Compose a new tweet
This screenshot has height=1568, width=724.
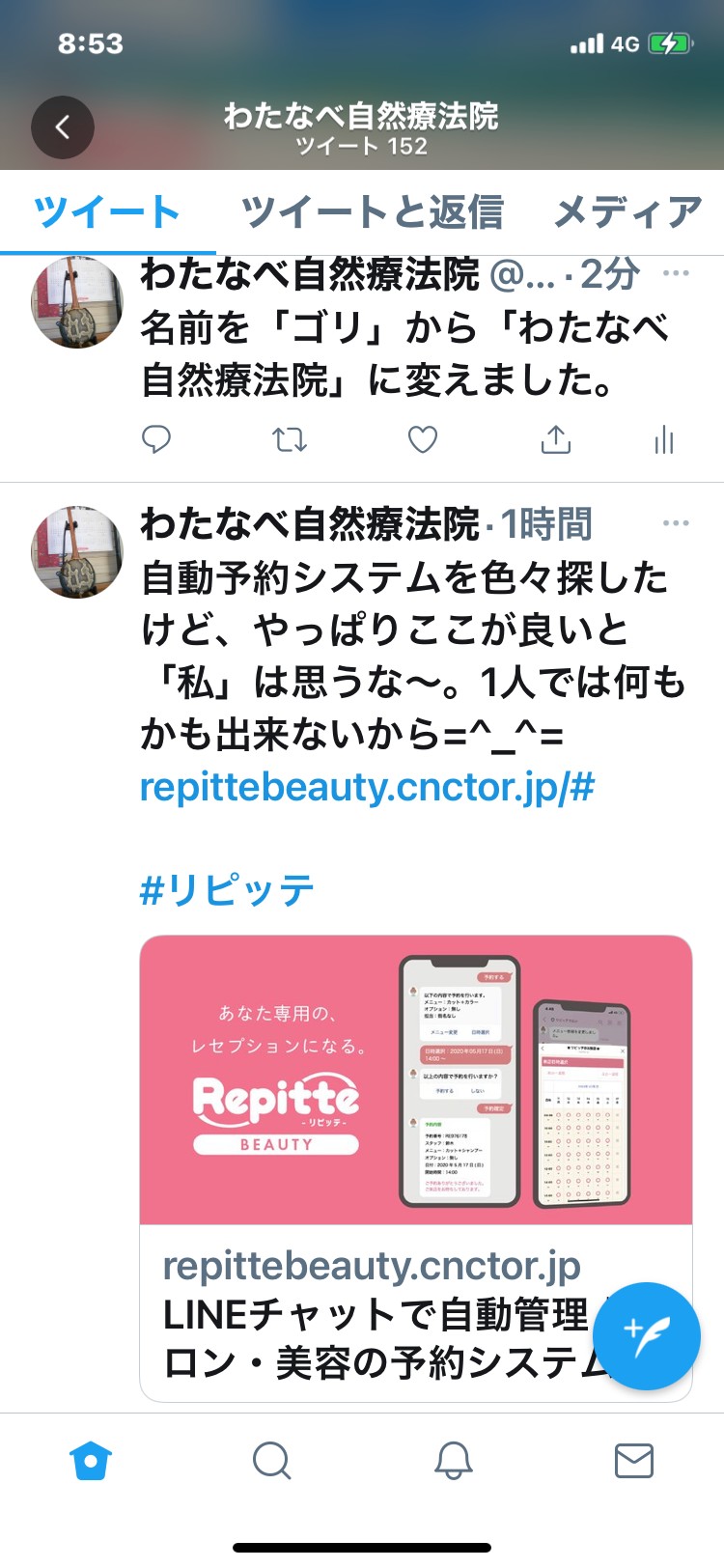pyautogui.click(x=646, y=1336)
